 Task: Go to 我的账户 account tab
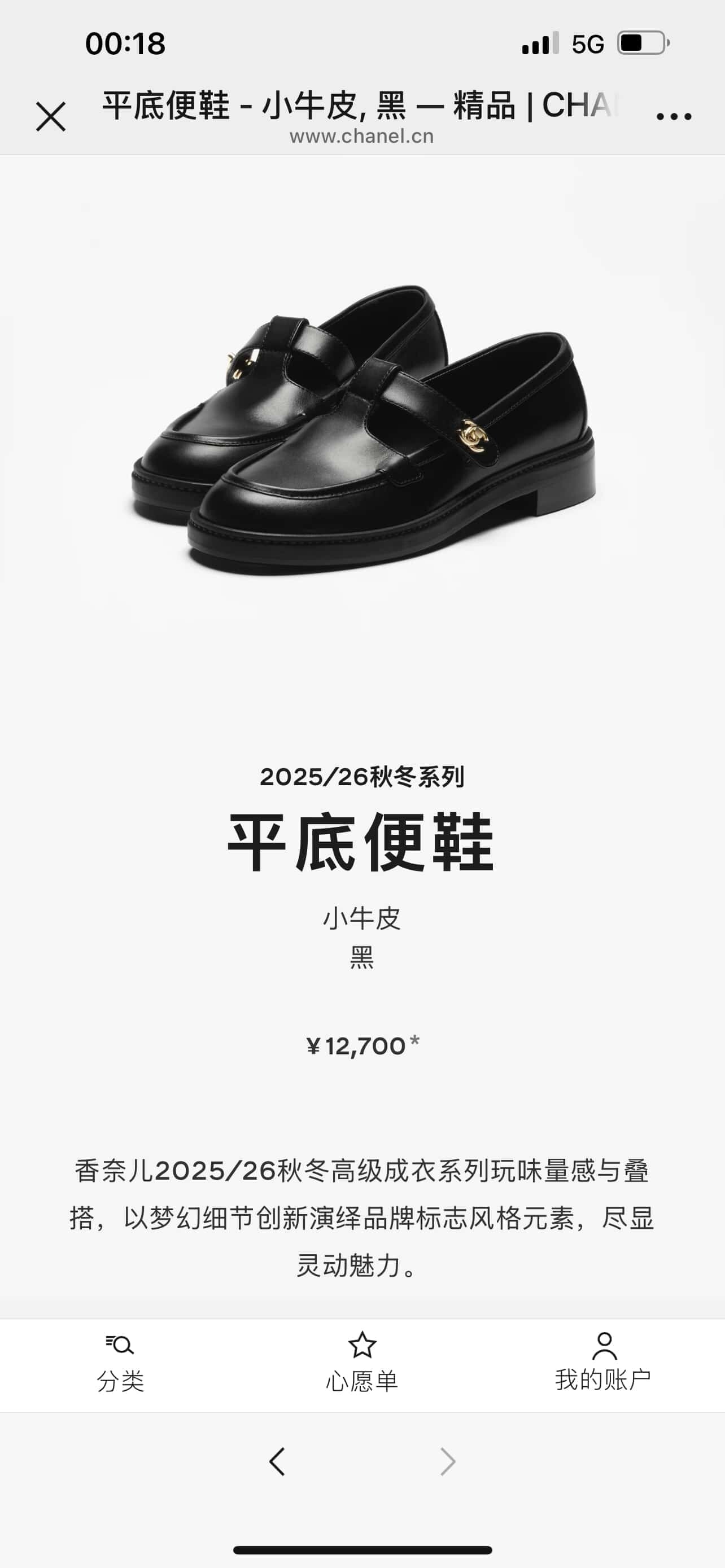coord(603,1364)
